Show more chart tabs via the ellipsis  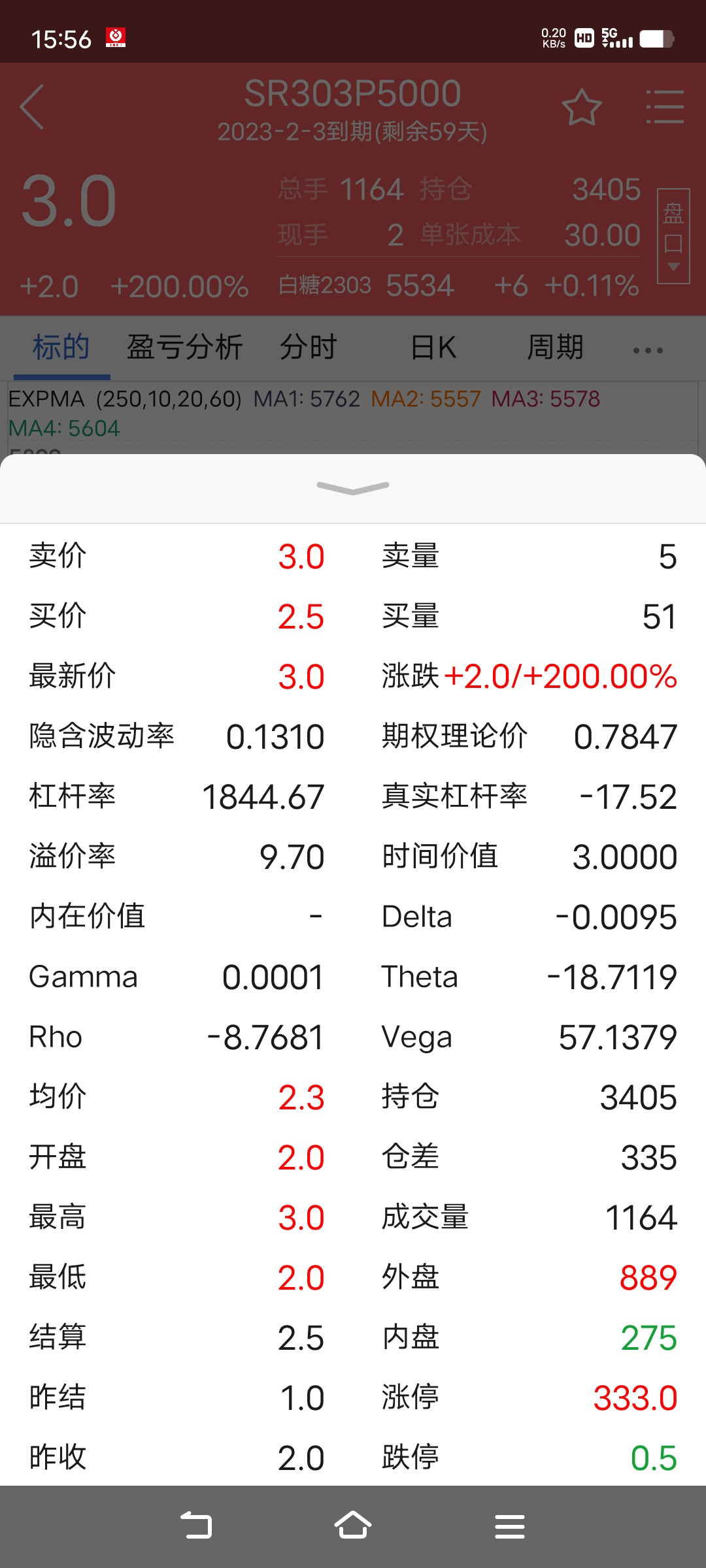tap(648, 350)
